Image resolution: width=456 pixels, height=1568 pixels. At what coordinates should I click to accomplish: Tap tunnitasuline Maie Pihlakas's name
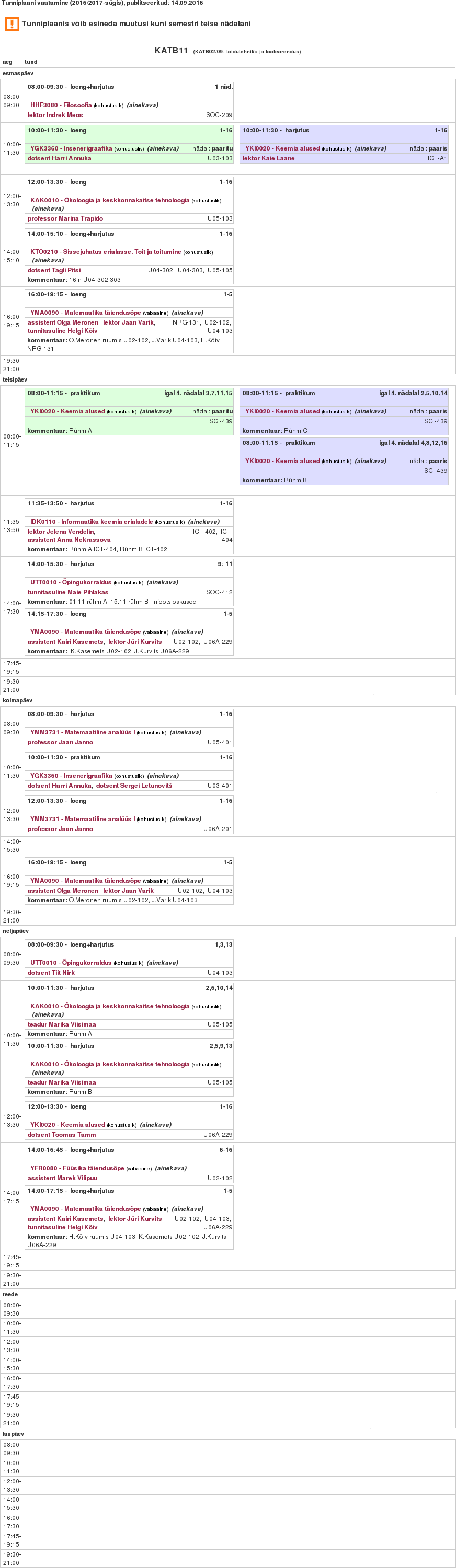coord(67,592)
